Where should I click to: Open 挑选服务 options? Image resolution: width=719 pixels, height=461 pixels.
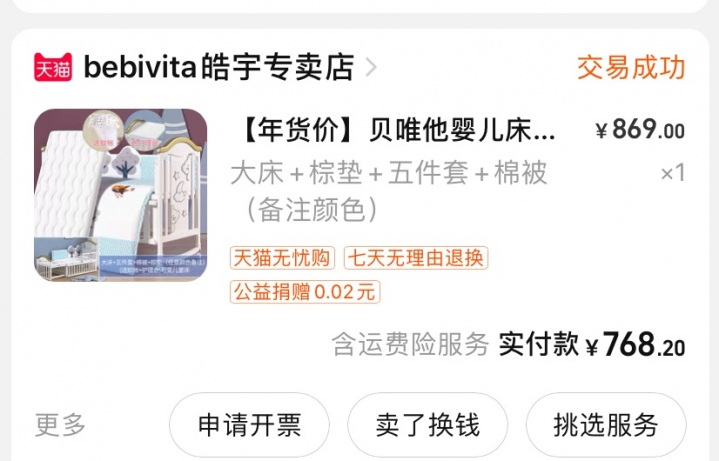pos(605,425)
